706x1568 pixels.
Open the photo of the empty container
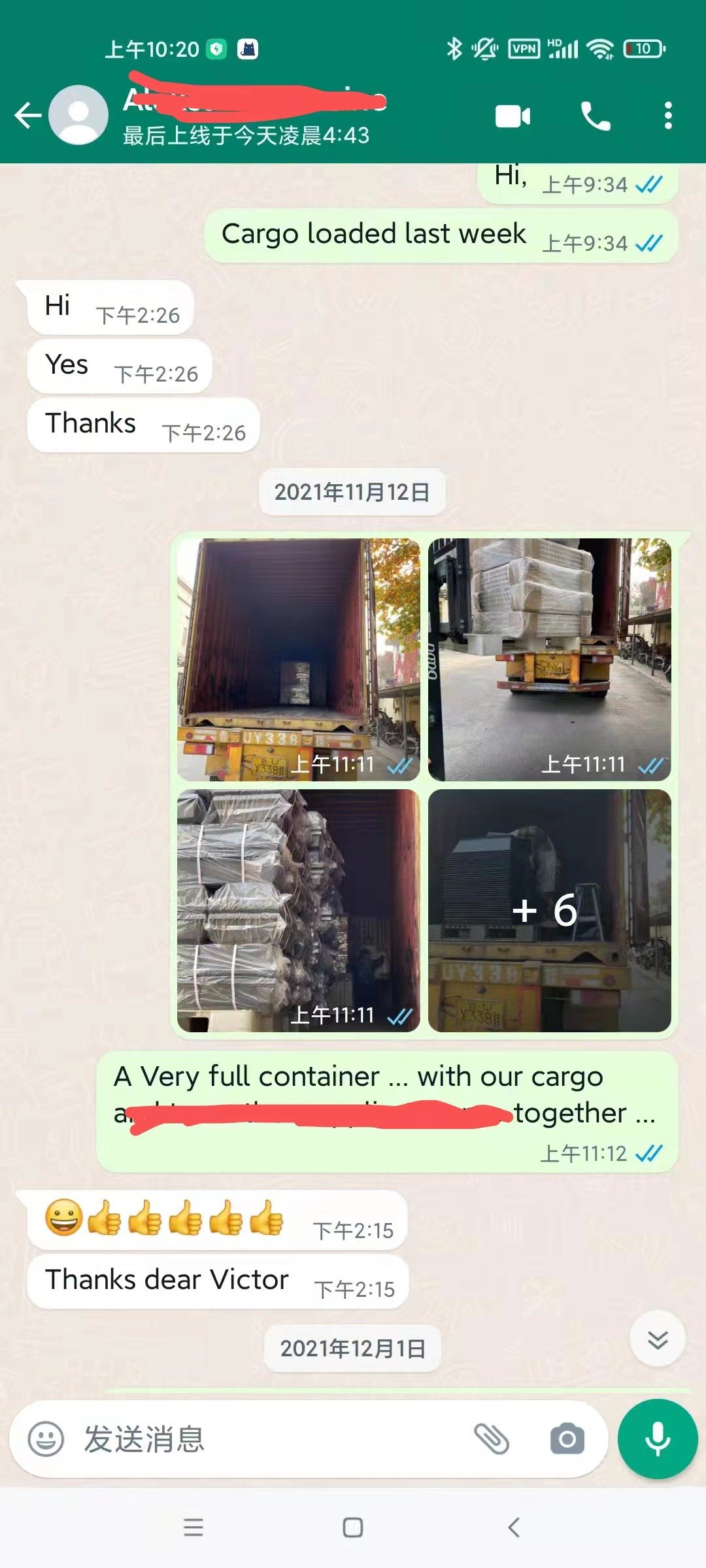[298, 659]
